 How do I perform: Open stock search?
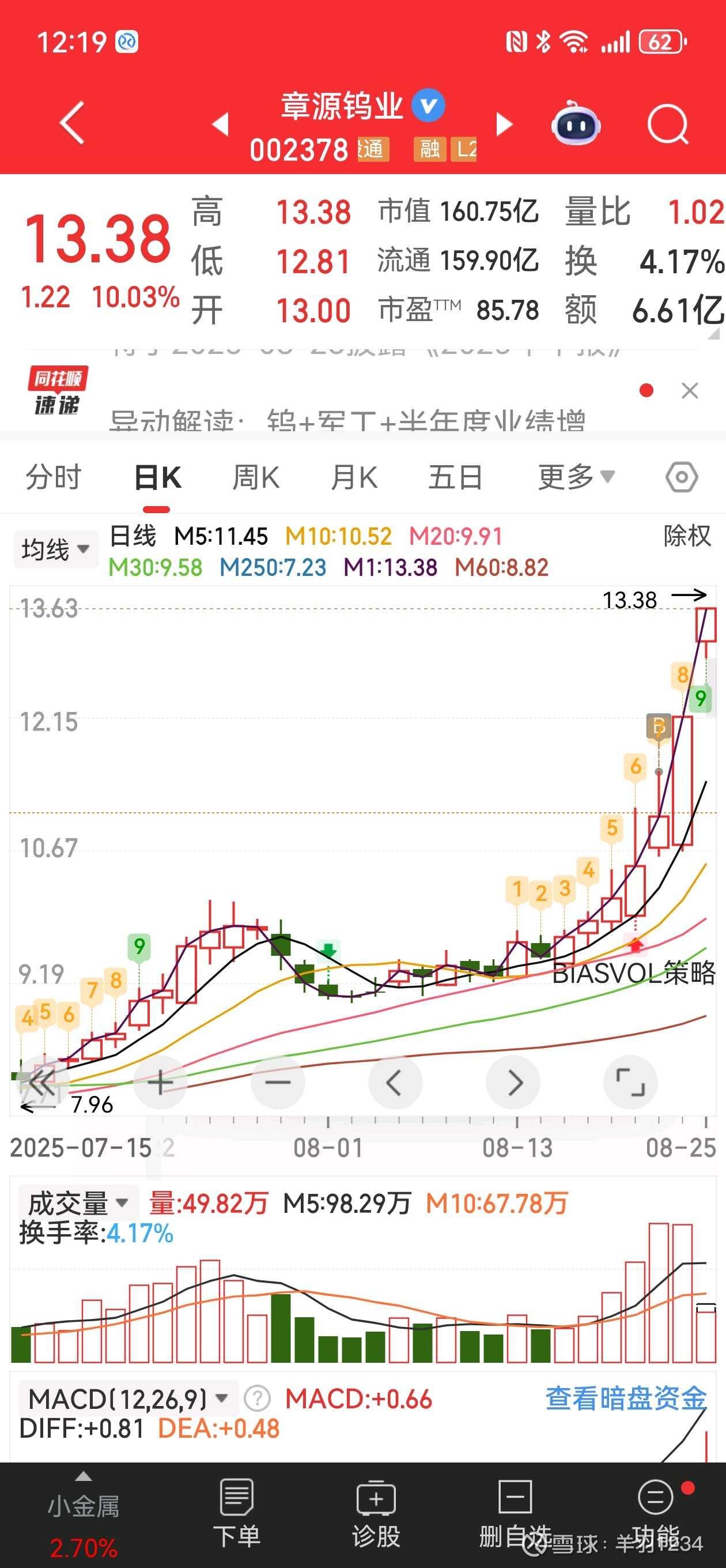tap(668, 125)
